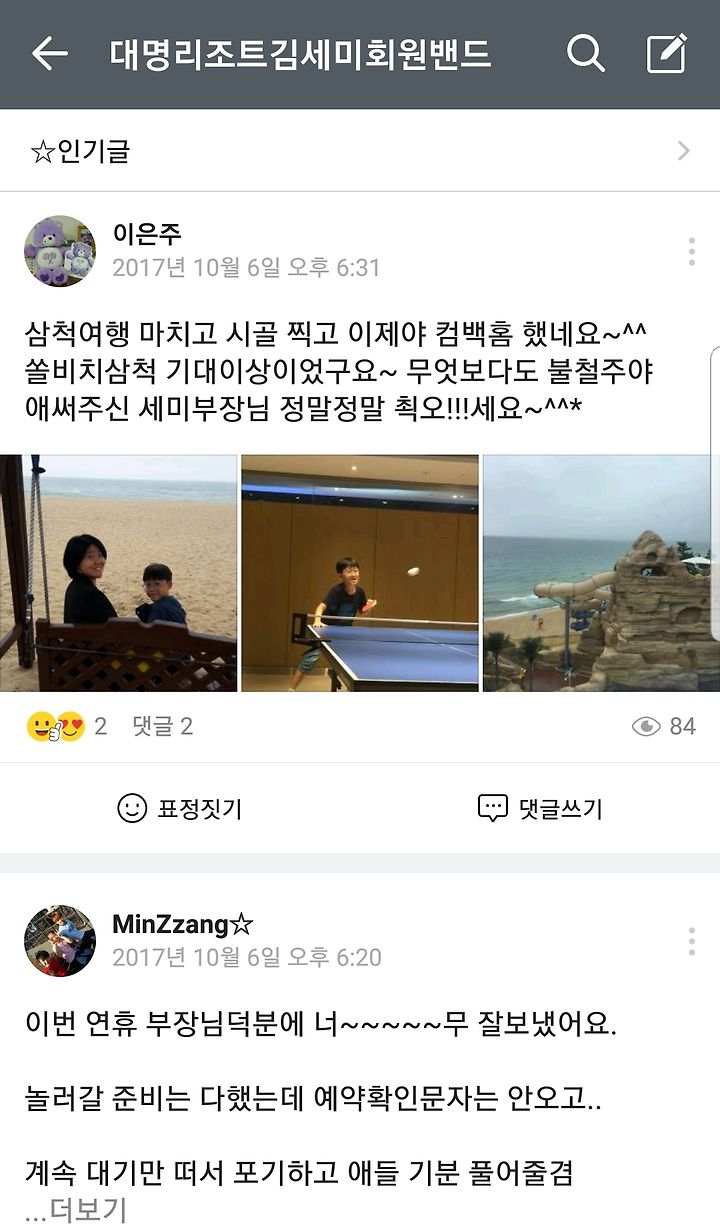
Task: Open the 인기글 popular posts row
Action: tap(360, 151)
